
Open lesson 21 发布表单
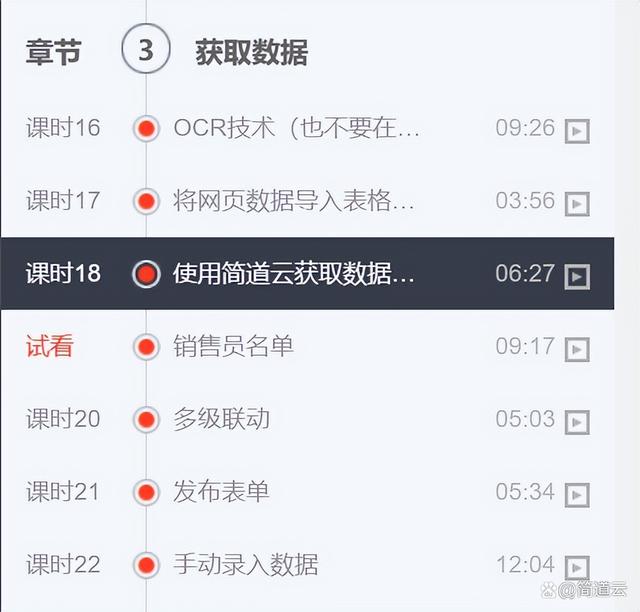tap(221, 492)
